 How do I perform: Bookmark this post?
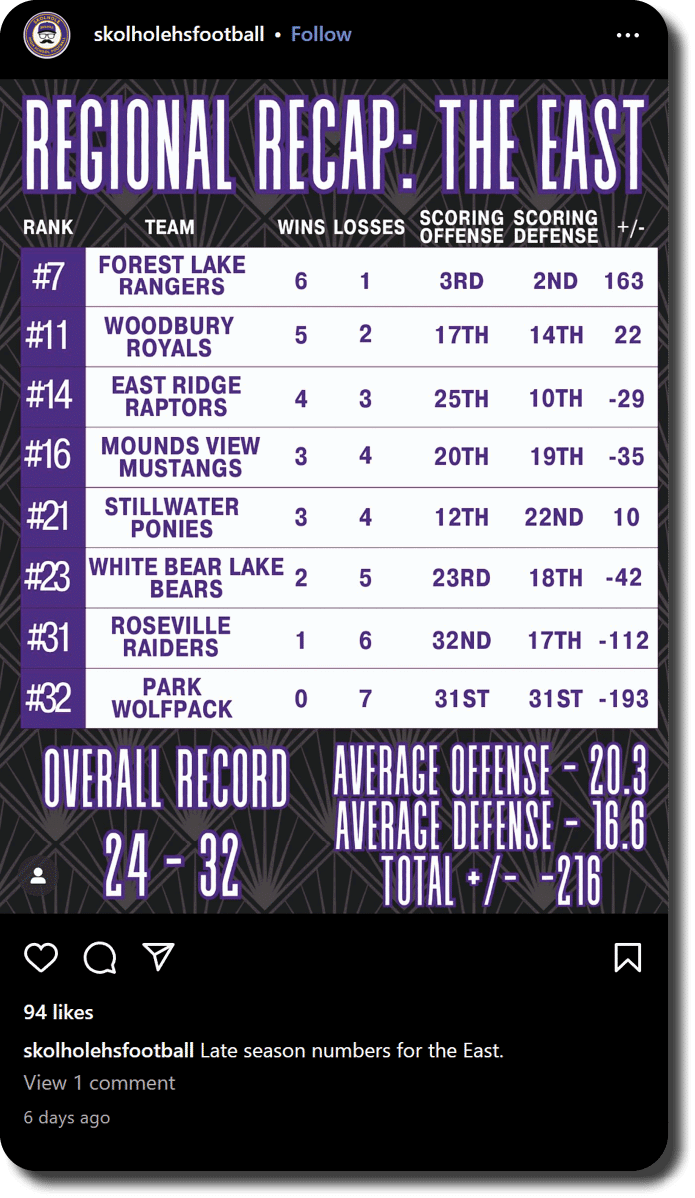click(x=628, y=957)
